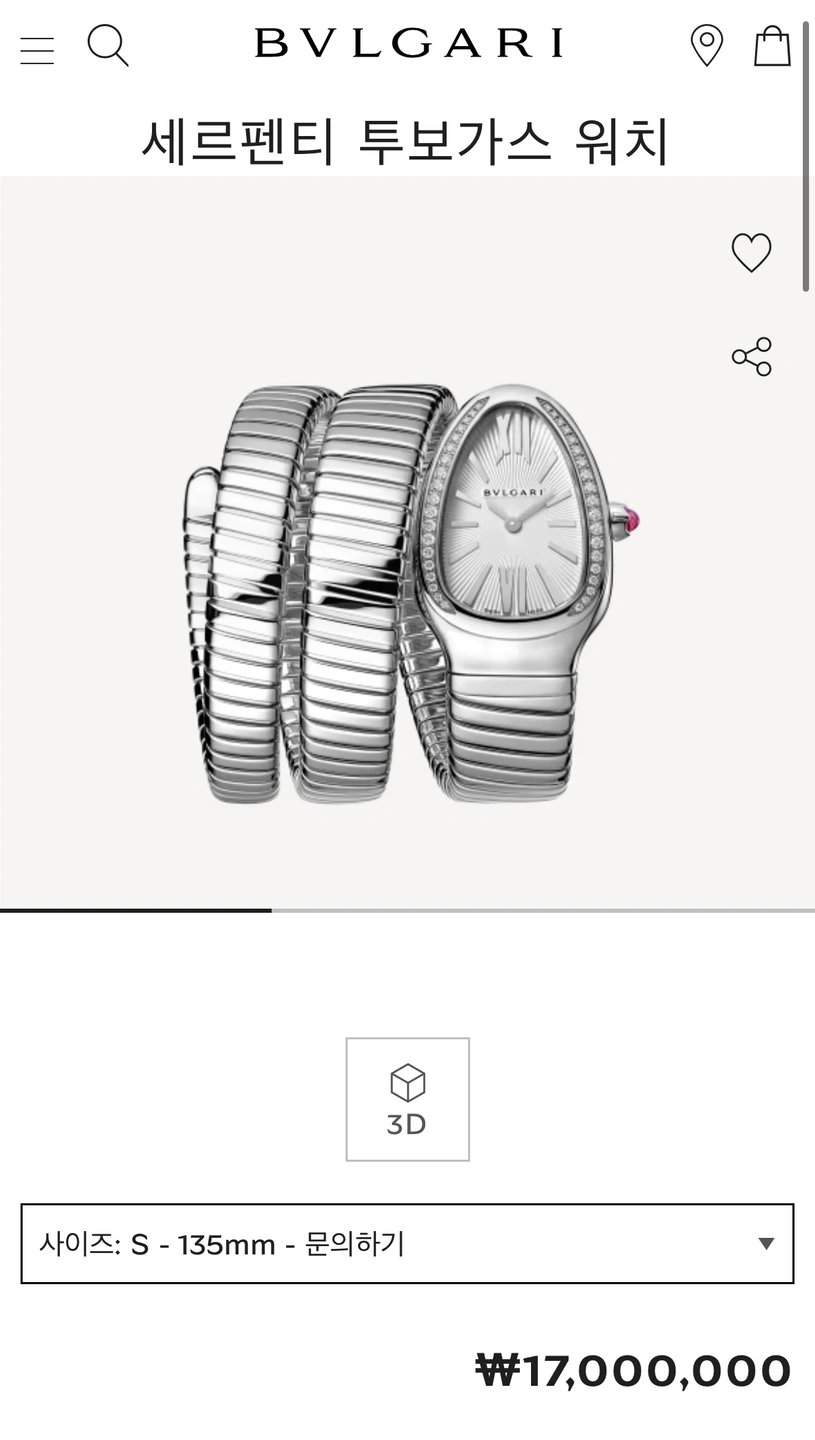Open the search magnifier
815x1440 pixels.
pos(108,46)
